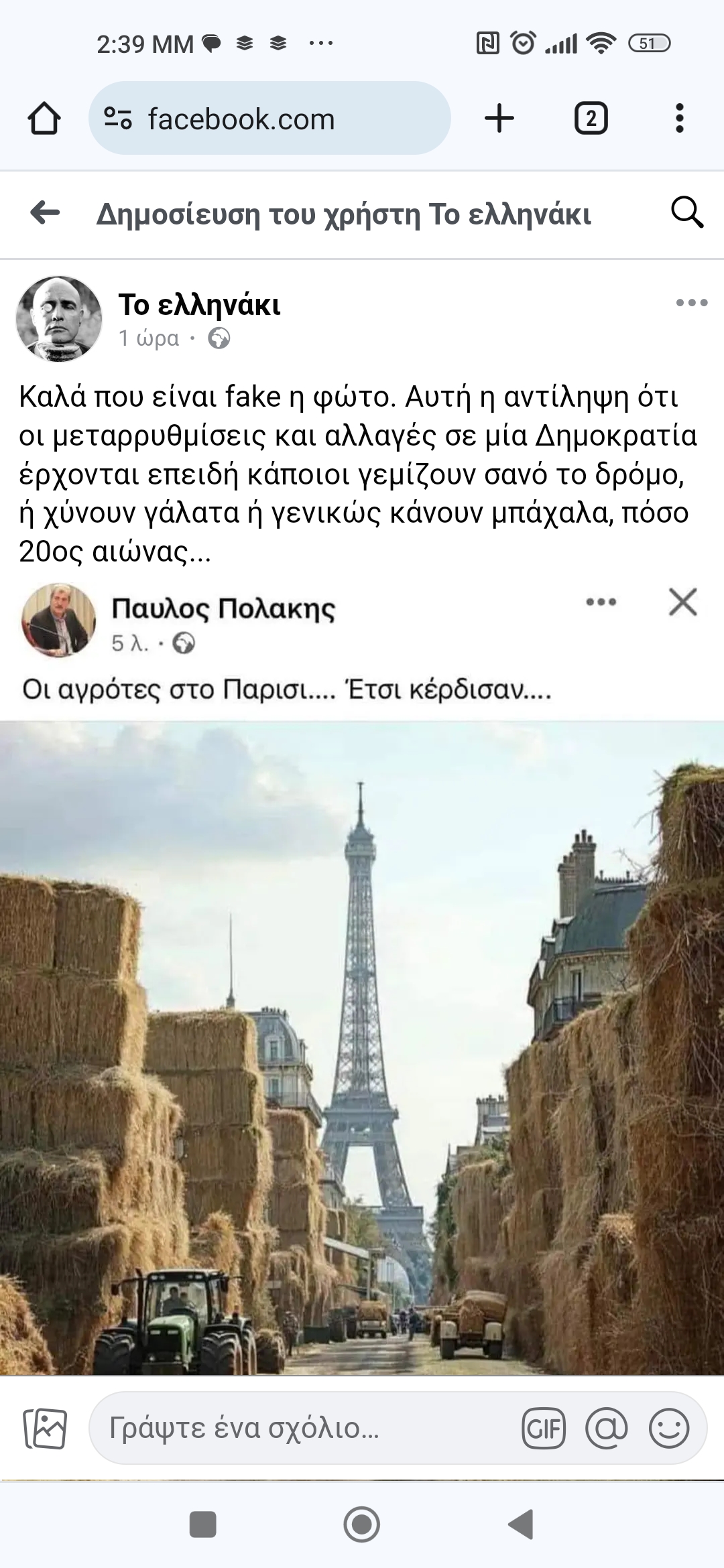Go to the browser home page

pyautogui.click(x=44, y=119)
